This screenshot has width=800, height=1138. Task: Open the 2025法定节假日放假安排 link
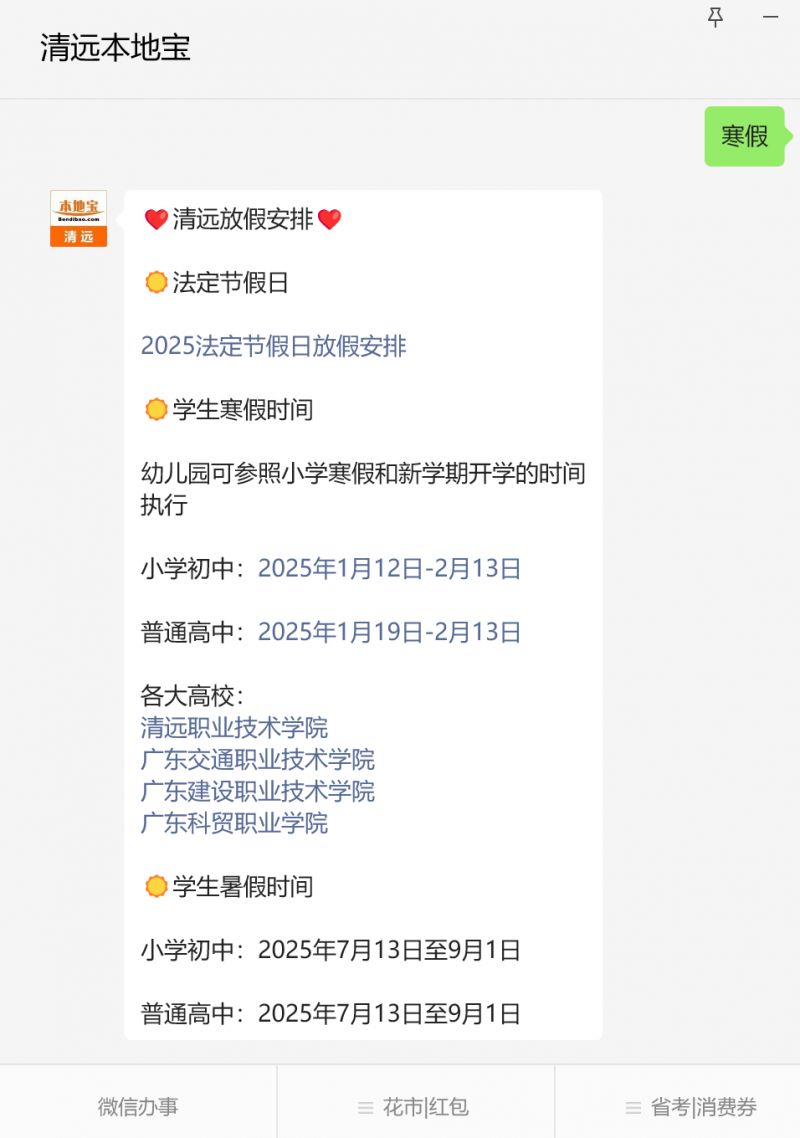coord(273,346)
